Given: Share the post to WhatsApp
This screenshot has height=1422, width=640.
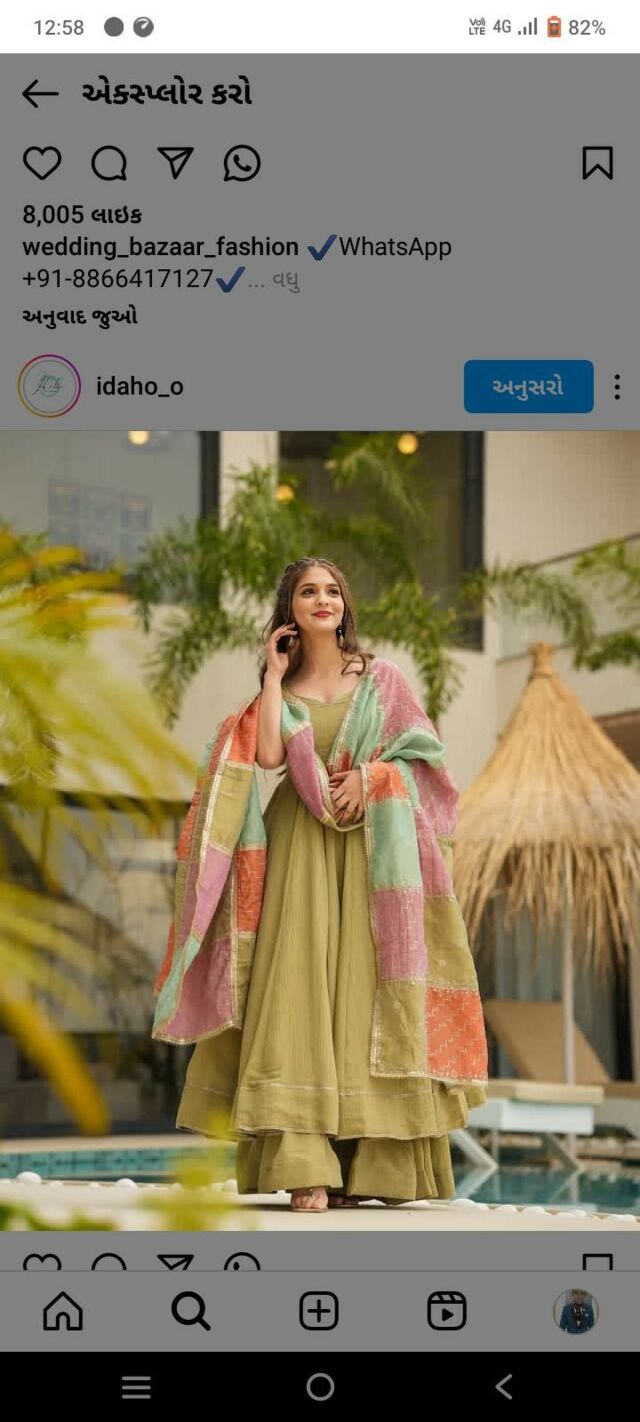Looking at the screenshot, I should coord(242,163).
